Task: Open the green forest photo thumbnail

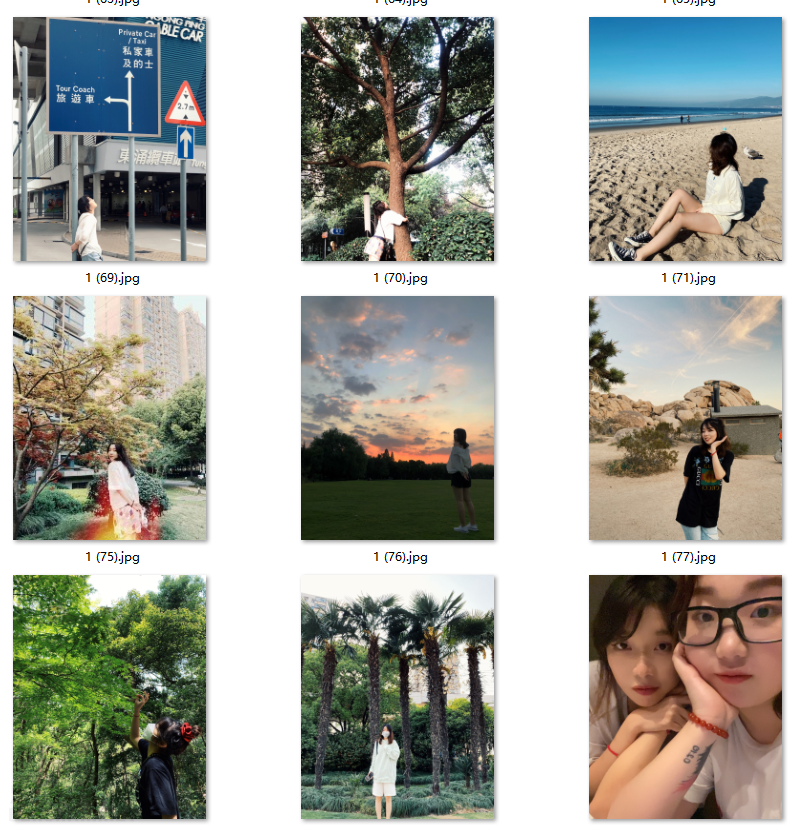Action: click(110, 697)
